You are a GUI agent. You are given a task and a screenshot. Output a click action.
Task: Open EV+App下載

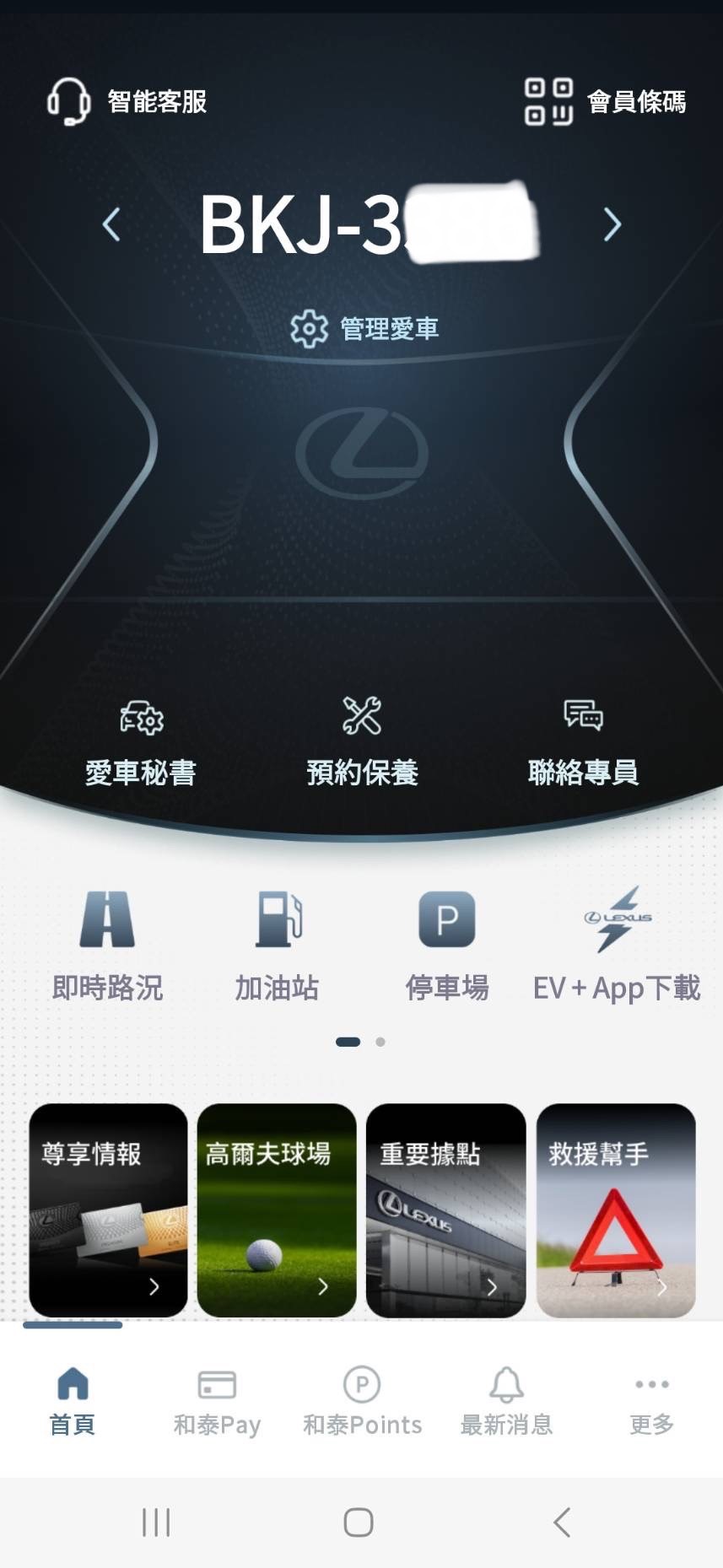pyautogui.click(x=617, y=945)
